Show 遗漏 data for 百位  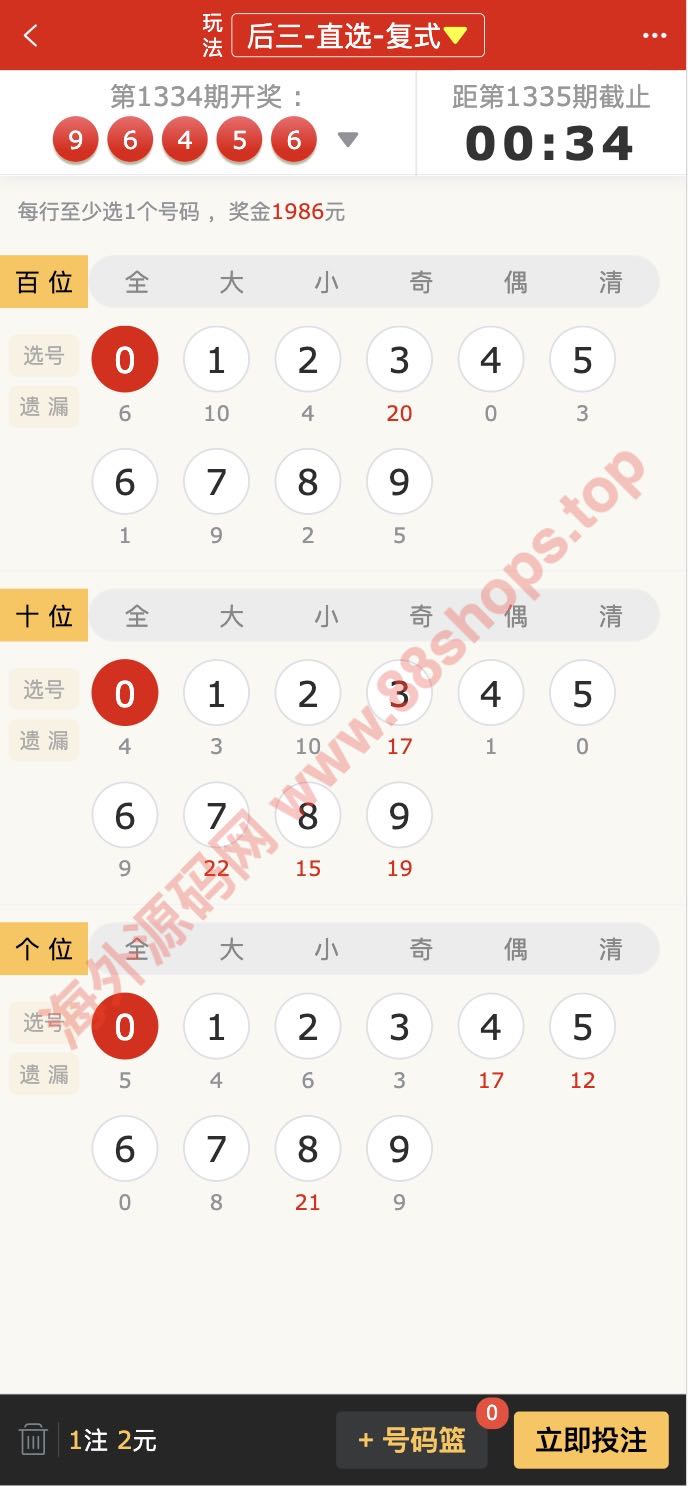click(x=44, y=407)
